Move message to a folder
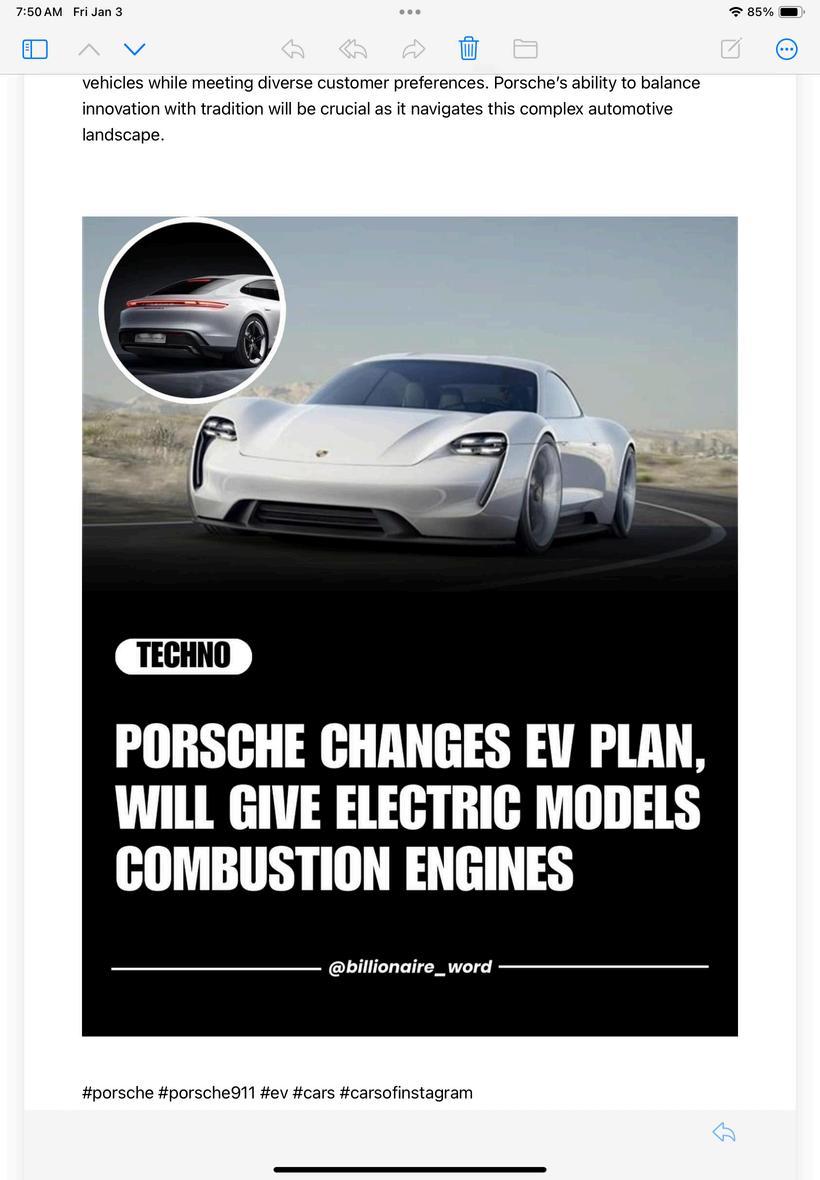The width and height of the screenshot is (820, 1180). click(525, 50)
